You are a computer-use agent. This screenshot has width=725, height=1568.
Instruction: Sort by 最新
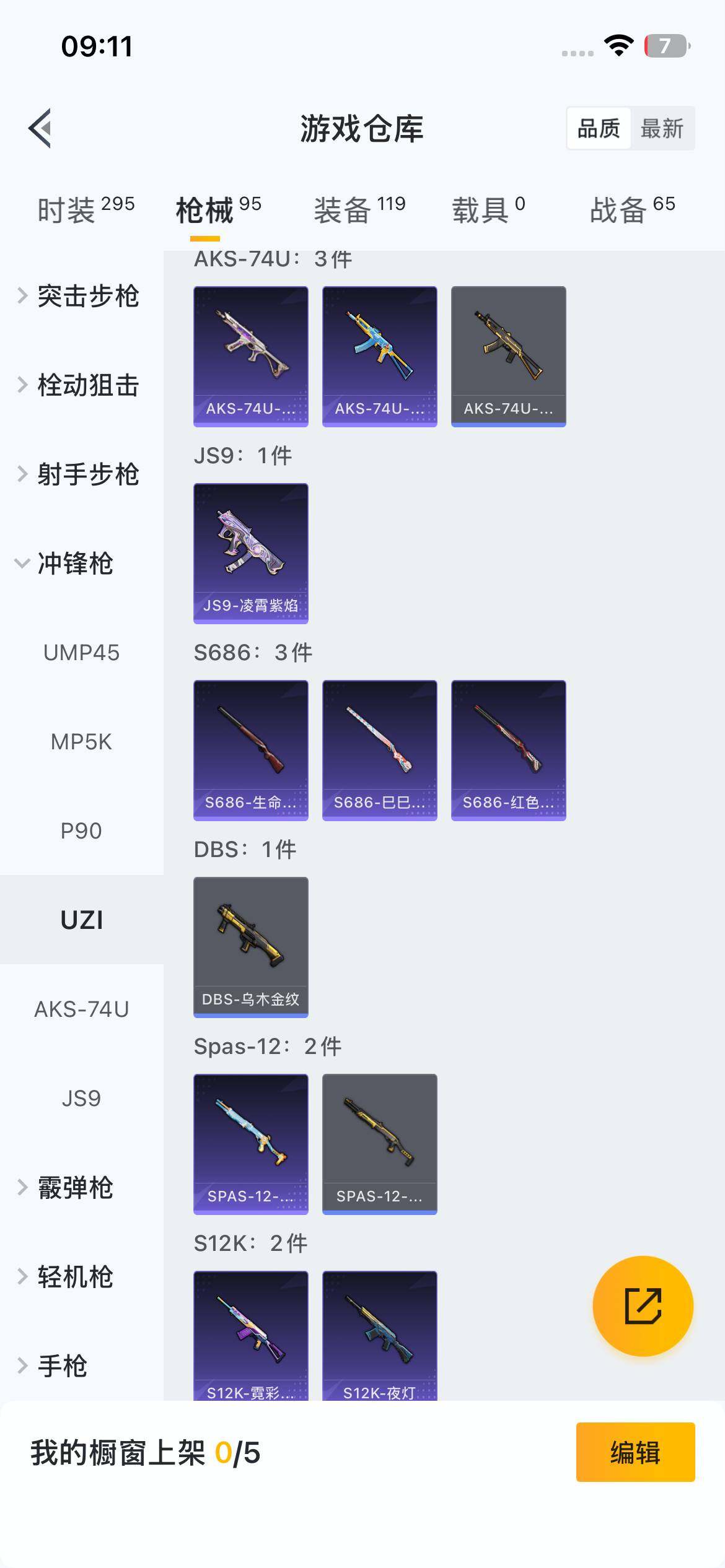pos(661,129)
